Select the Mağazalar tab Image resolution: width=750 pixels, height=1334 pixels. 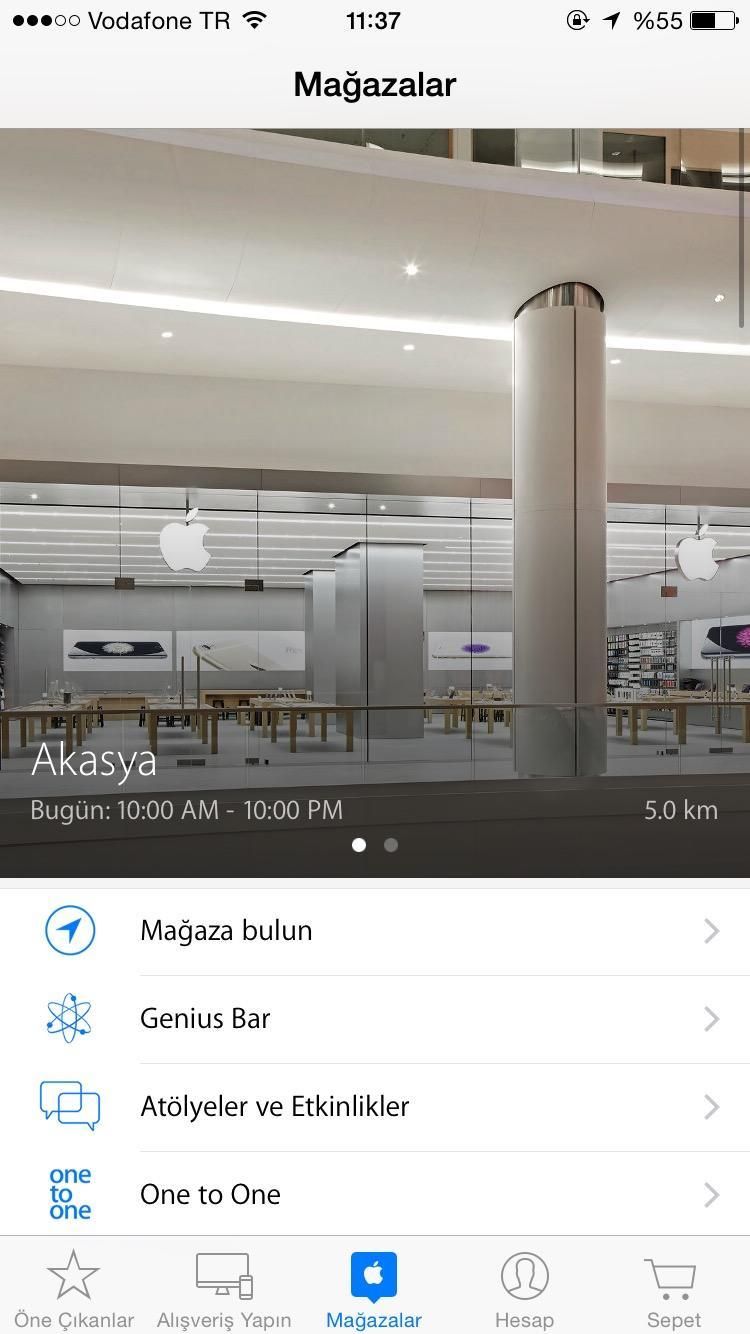(x=374, y=1290)
